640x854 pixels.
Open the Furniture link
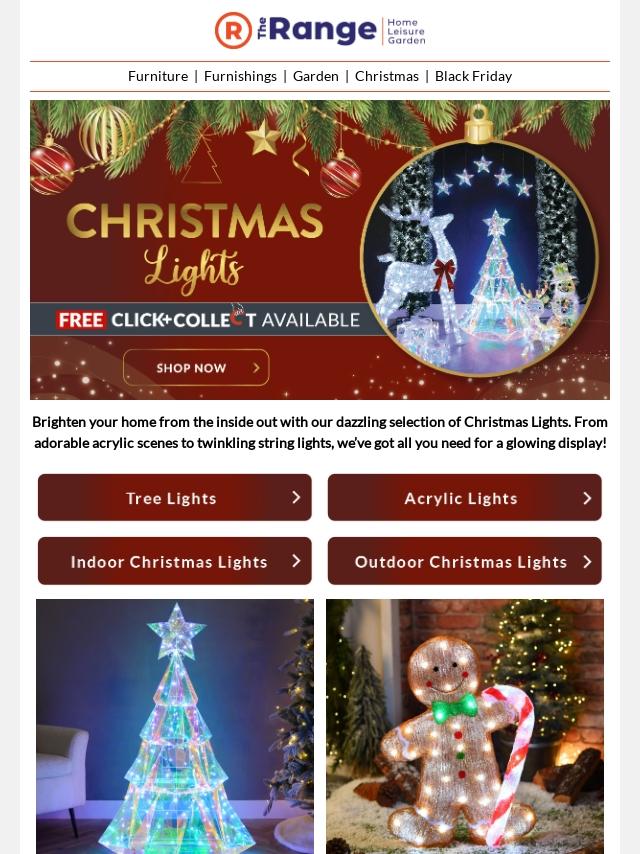(x=158, y=76)
